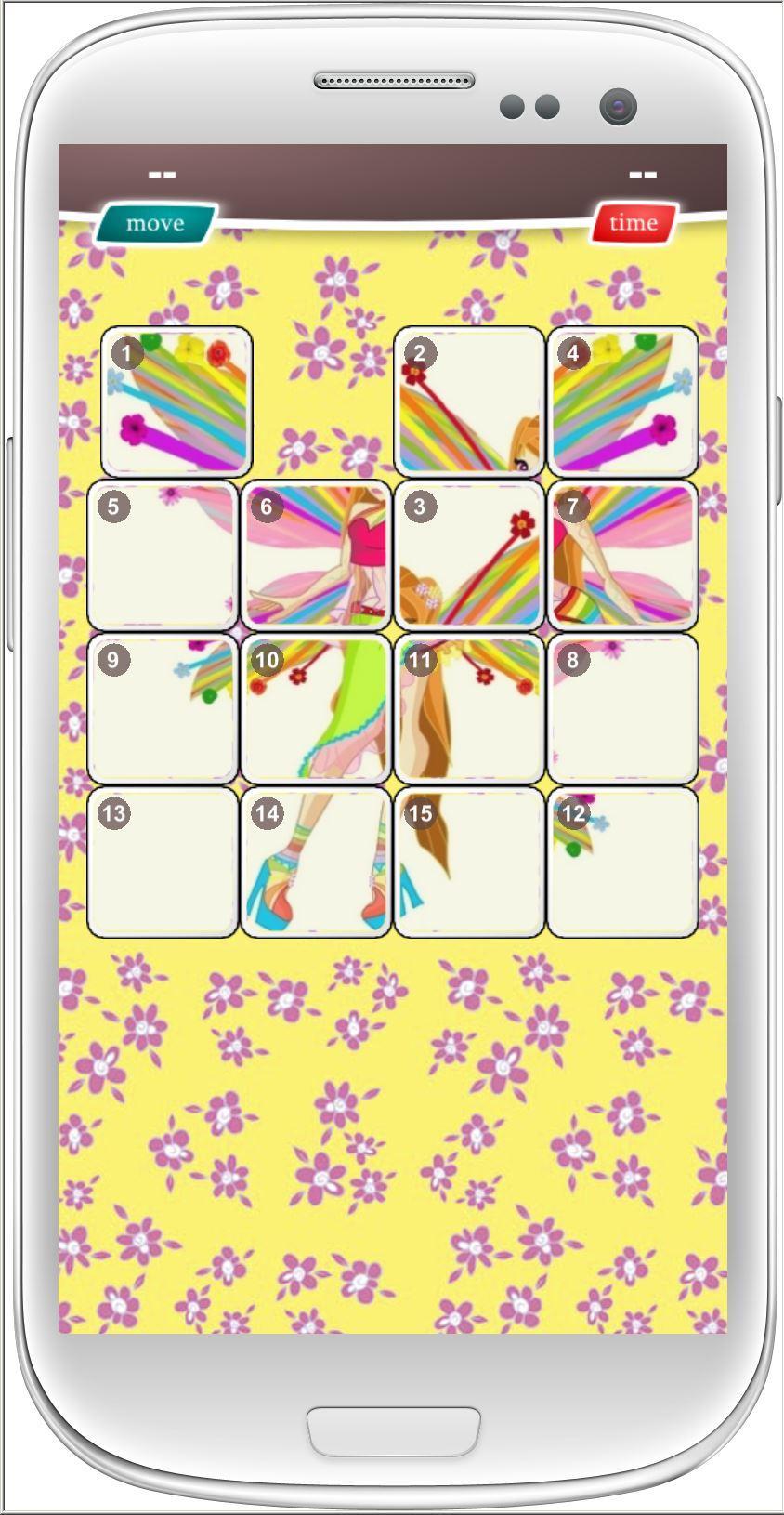The height and width of the screenshot is (1515, 784).
Task: Select puzzle tile number 3
Action: [469, 555]
